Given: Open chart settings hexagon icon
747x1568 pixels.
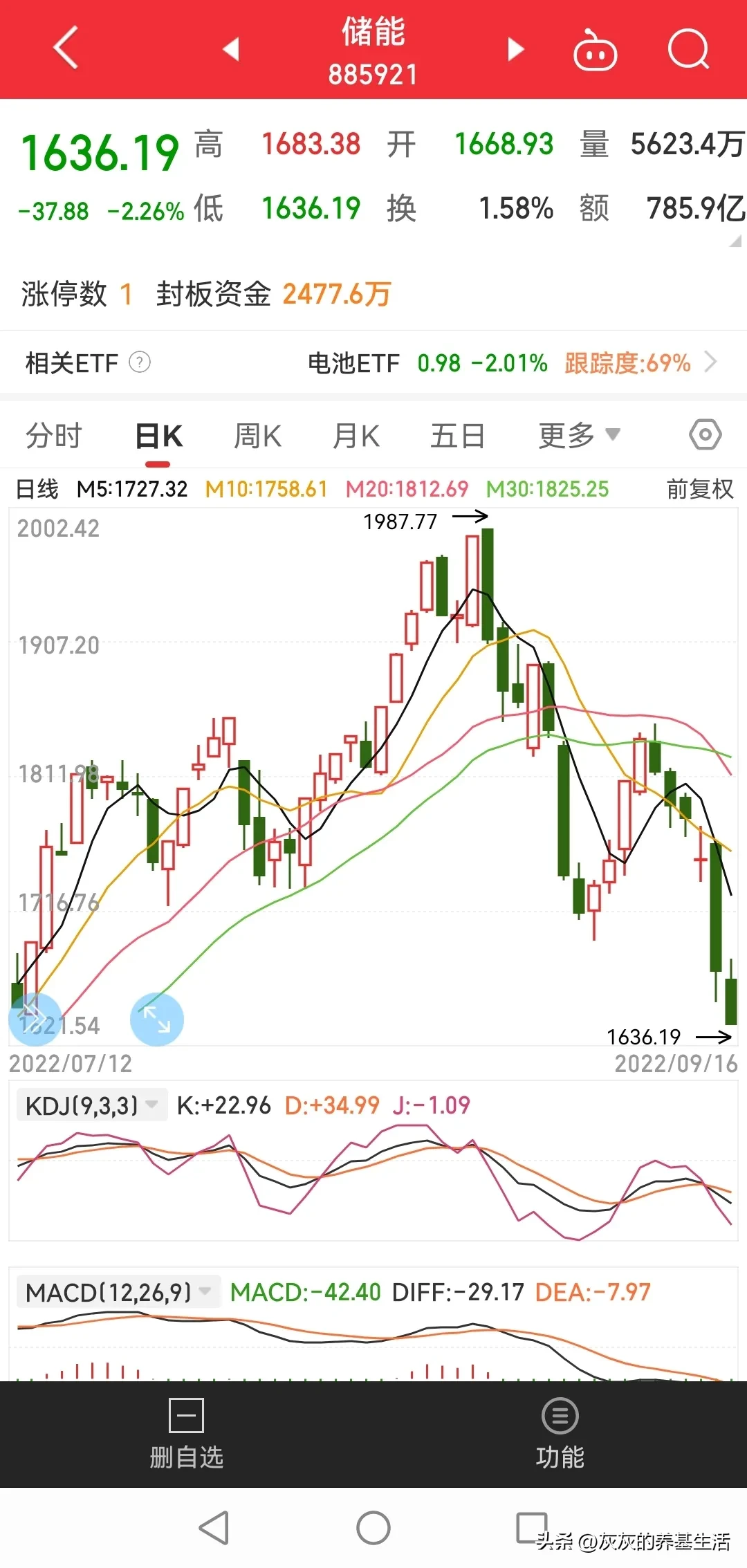Looking at the screenshot, I should (x=705, y=435).
